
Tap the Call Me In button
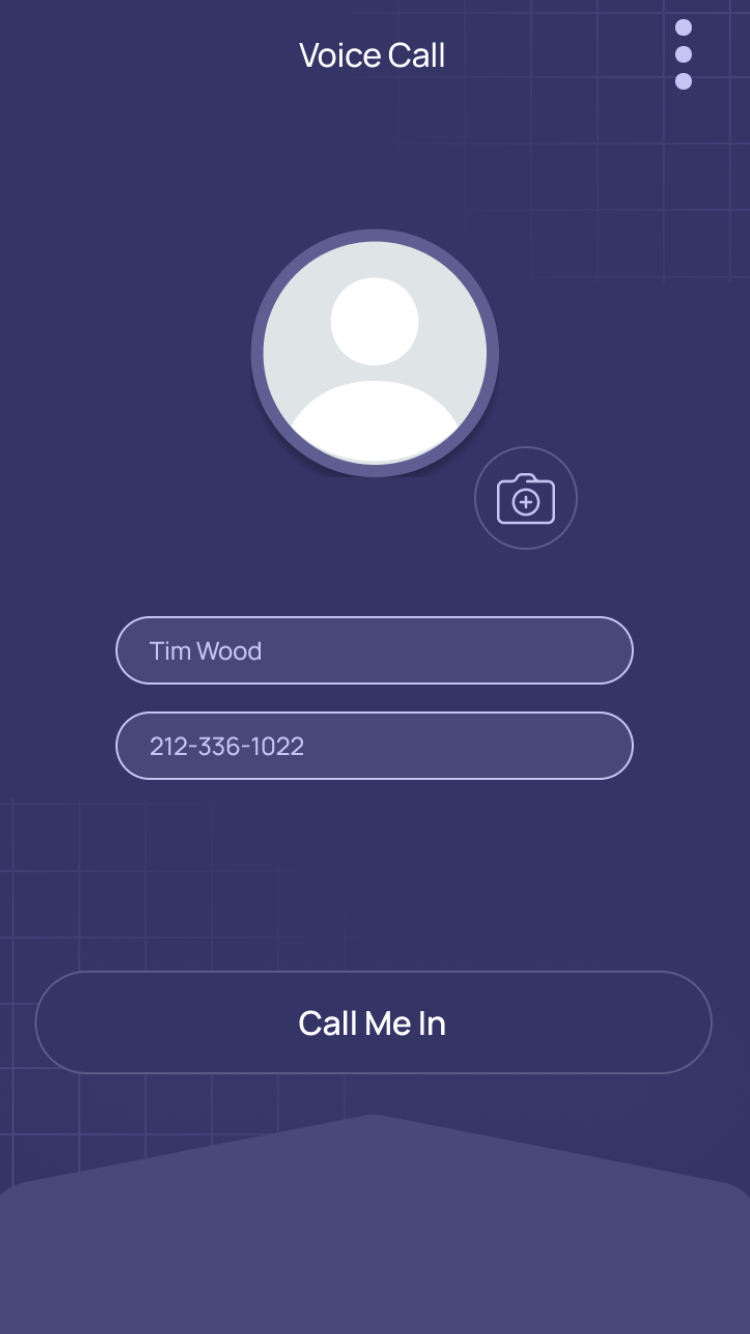[x=373, y=1023]
